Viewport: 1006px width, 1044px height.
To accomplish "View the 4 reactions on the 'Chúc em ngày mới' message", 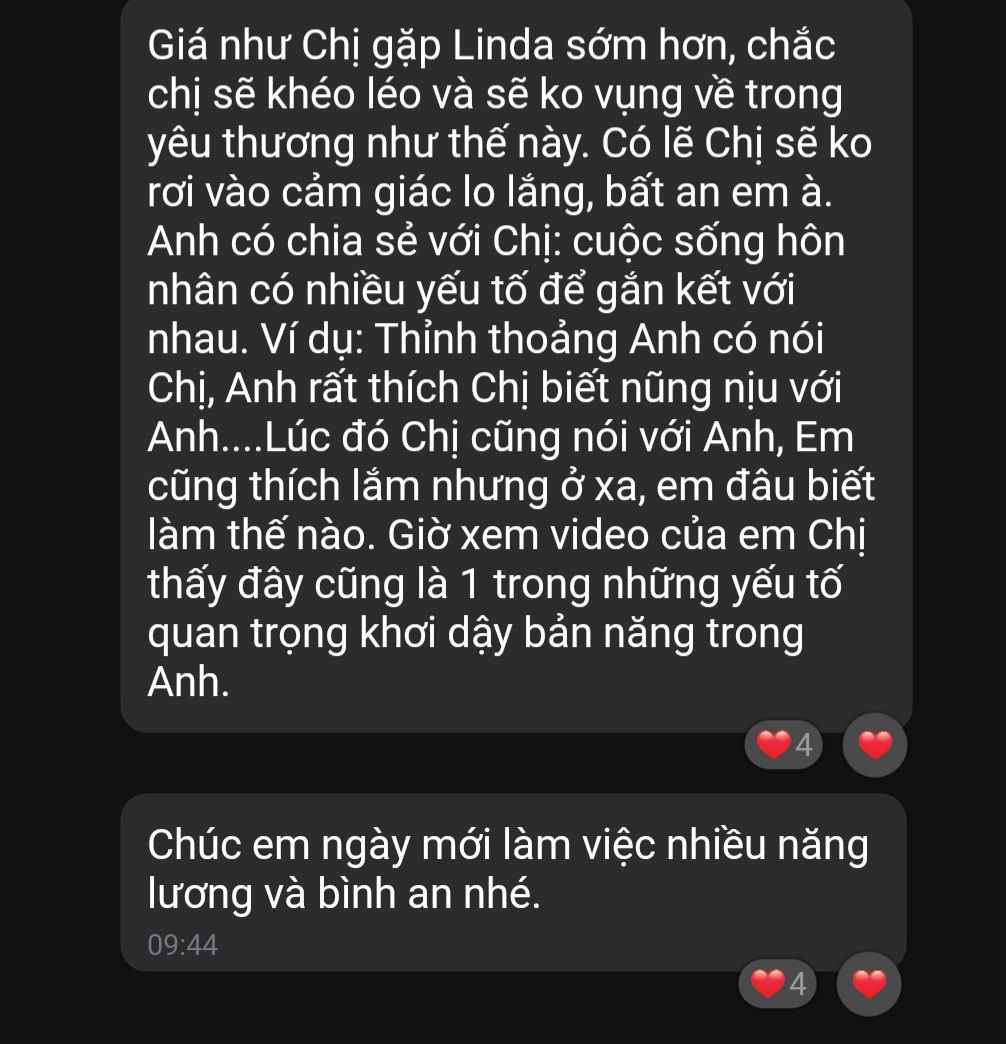I will pos(778,984).
